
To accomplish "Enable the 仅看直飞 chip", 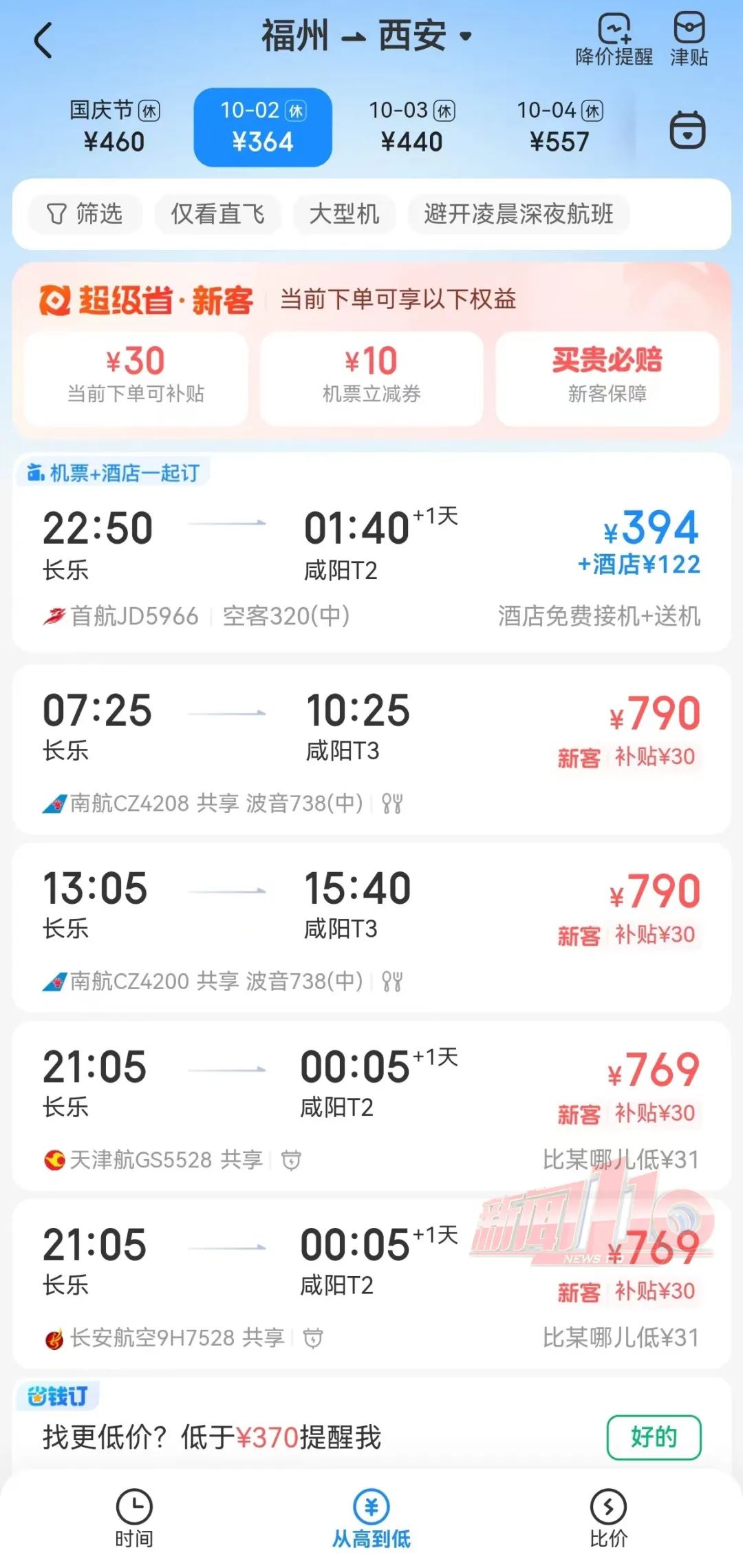I will coord(217,214).
